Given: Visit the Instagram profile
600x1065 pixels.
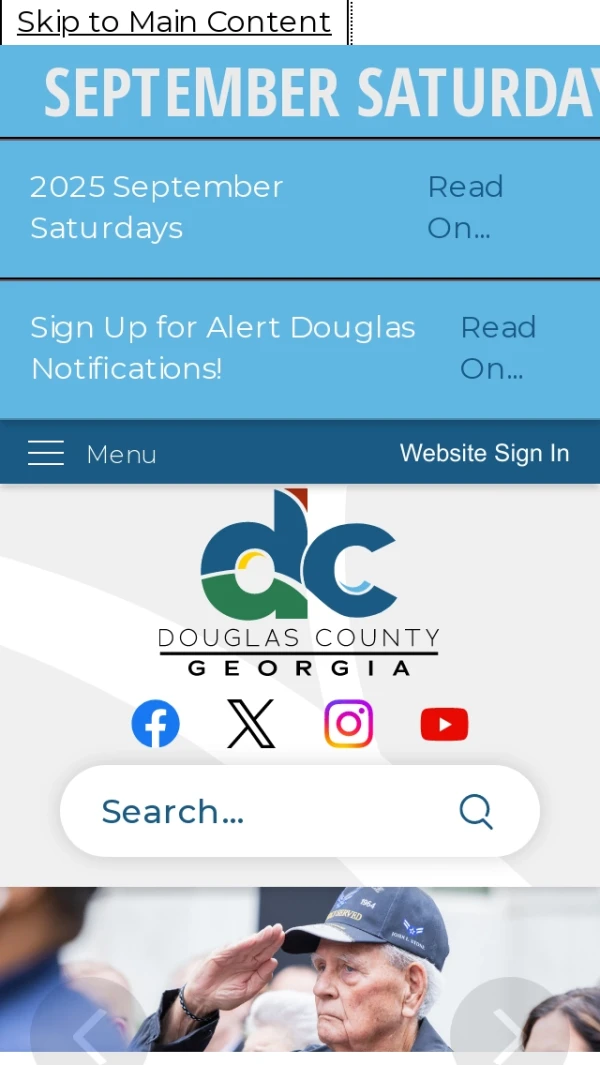Looking at the screenshot, I should [x=348, y=724].
